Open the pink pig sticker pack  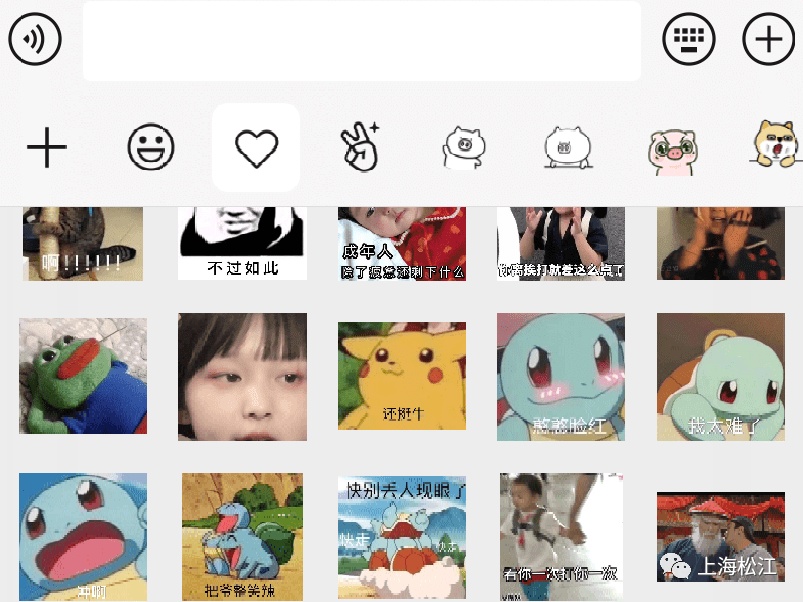tap(670, 149)
